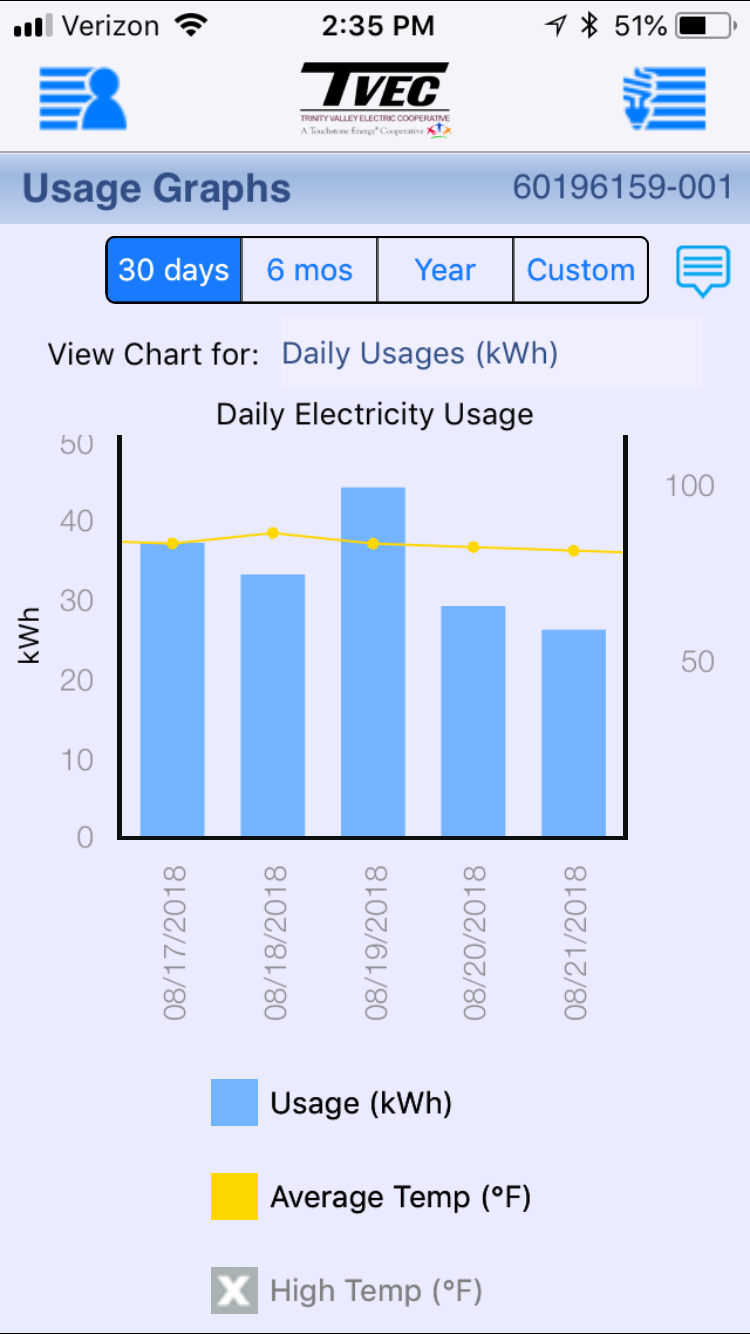Switch to the 6 mos range
Image resolution: width=750 pixels, height=1334 pixels.
pos(310,270)
